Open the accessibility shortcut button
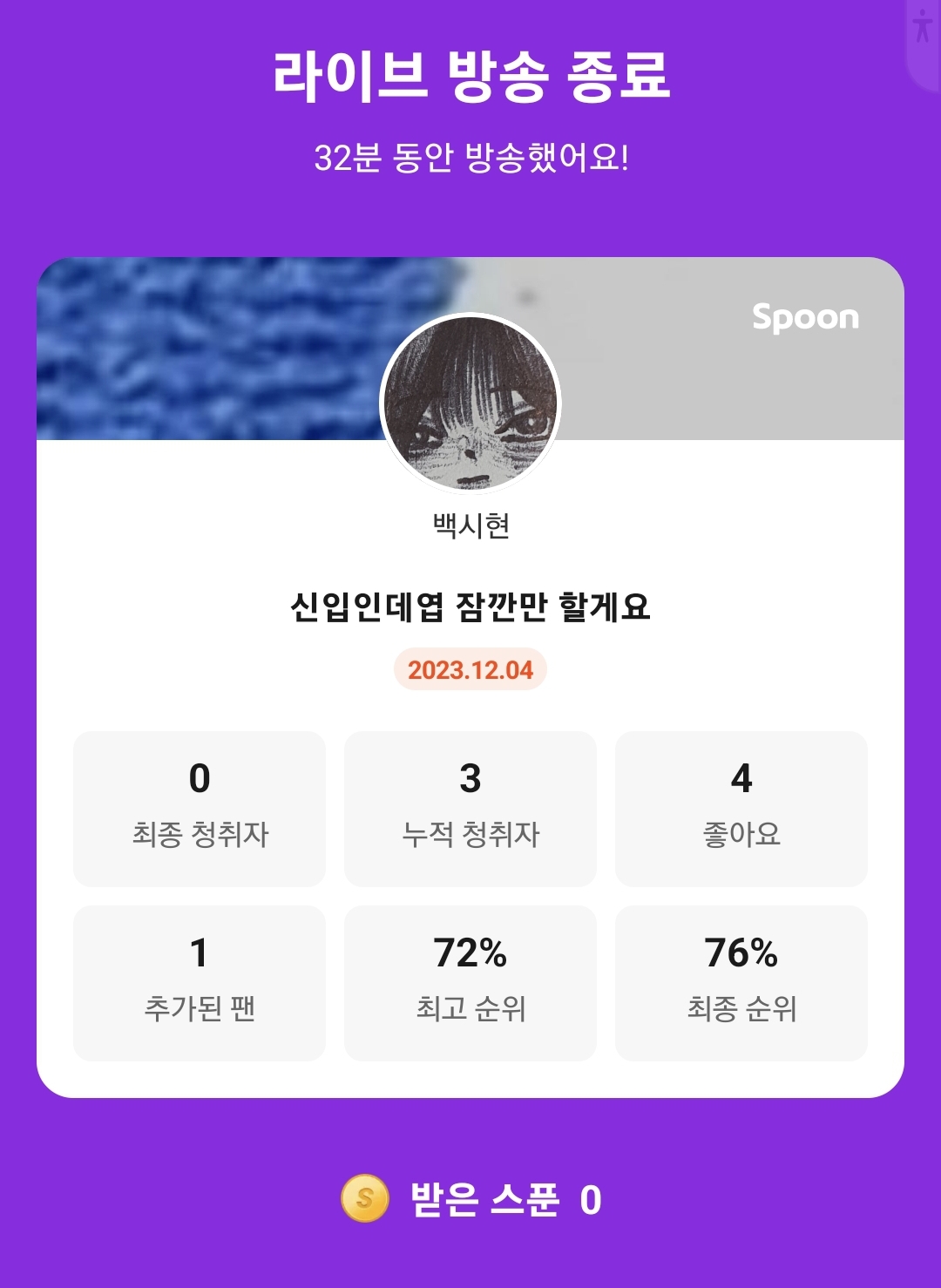This screenshot has height=1288, width=941. point(923,26)
